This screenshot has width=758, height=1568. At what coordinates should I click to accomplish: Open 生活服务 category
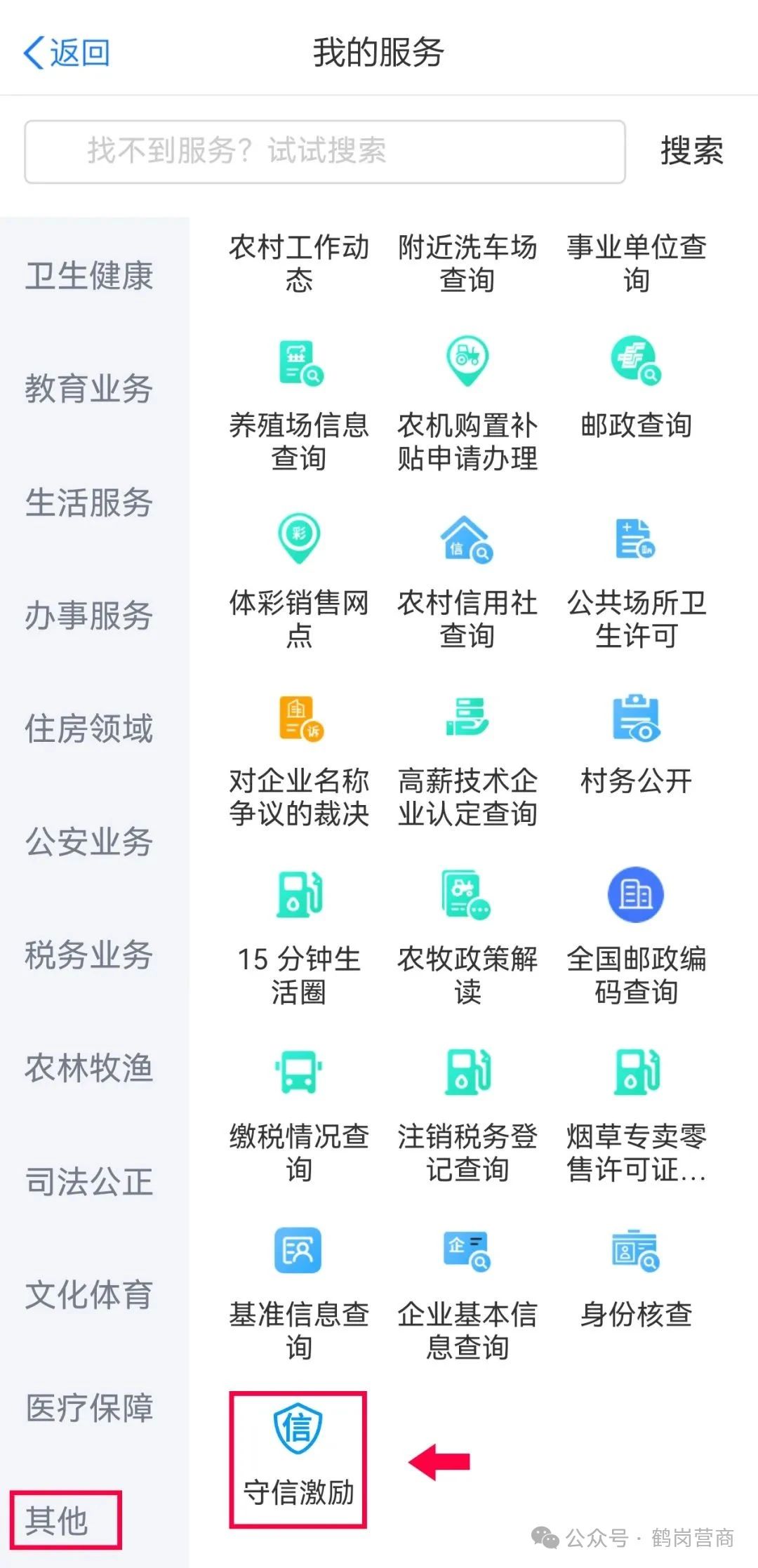[89, 503]
